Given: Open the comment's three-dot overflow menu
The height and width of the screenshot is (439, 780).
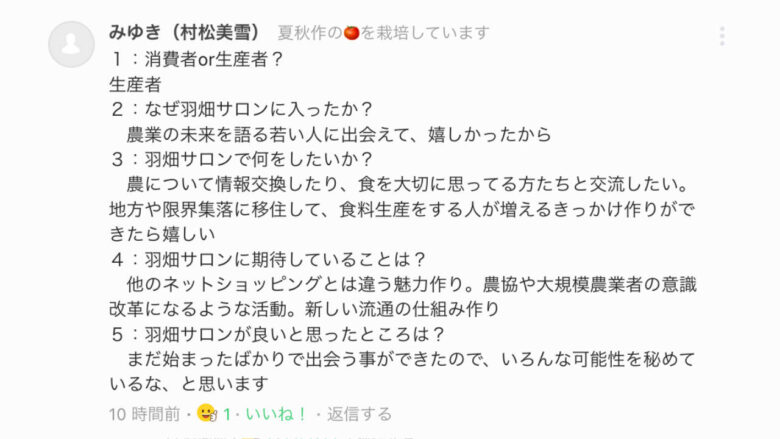Looking at the screenshot, I should (721, 36).
